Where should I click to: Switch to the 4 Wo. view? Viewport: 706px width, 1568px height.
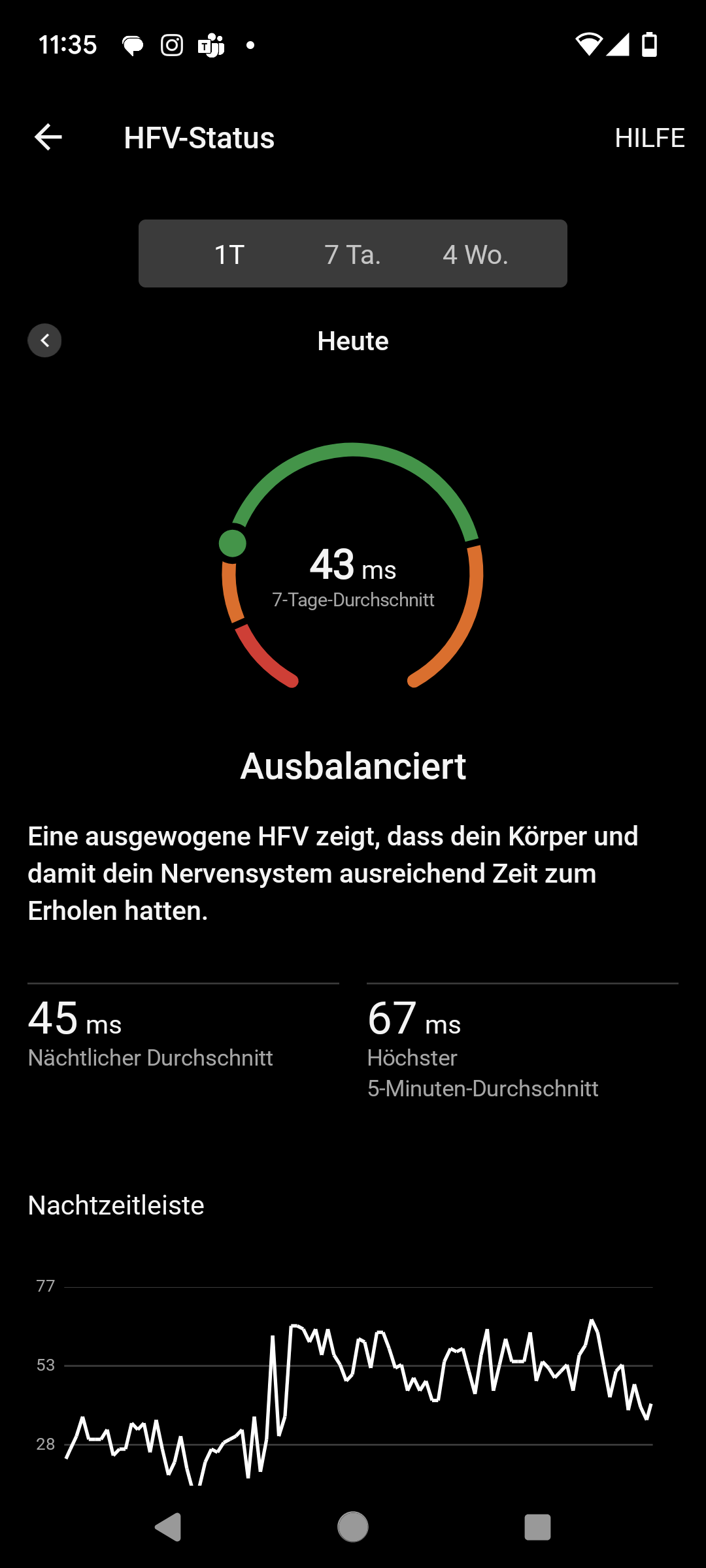(x=475, y=254)
